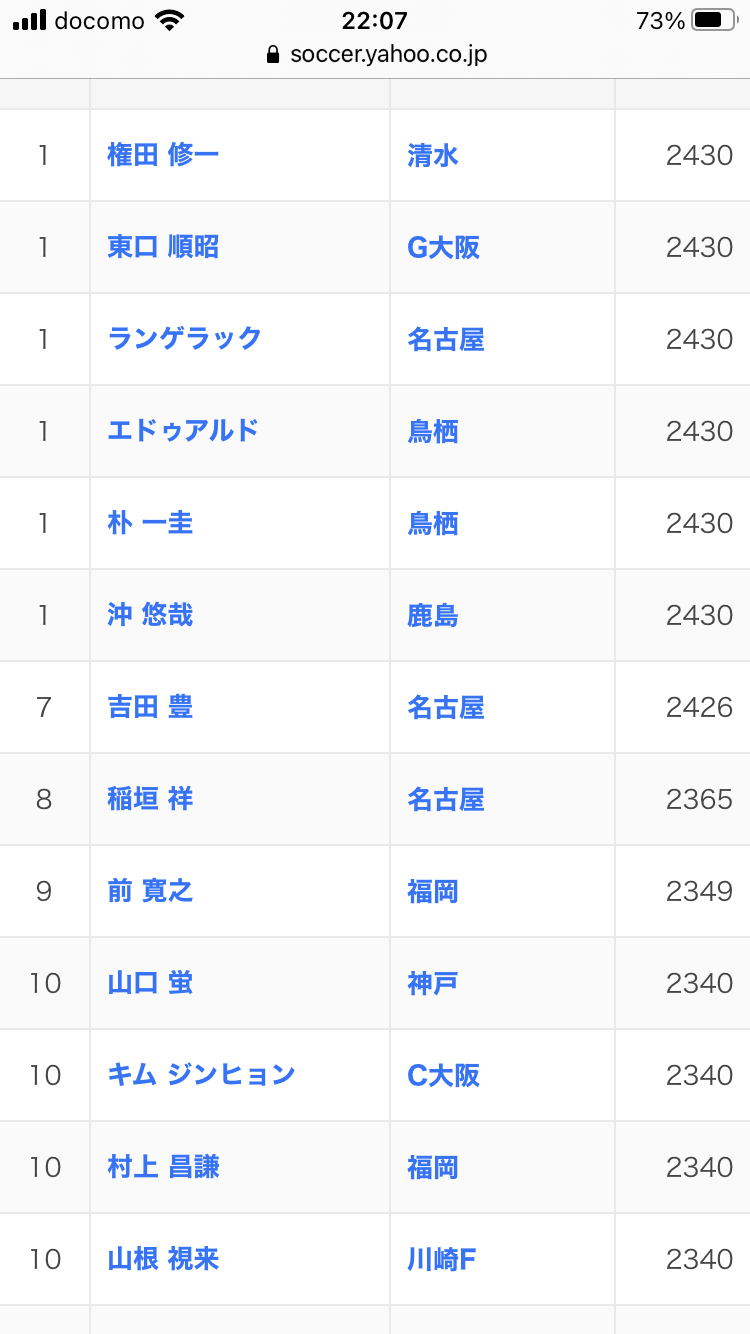This screenshot has height=1334, width=750.
Task: Open the 清水 team link
Action: pos(433,155)
